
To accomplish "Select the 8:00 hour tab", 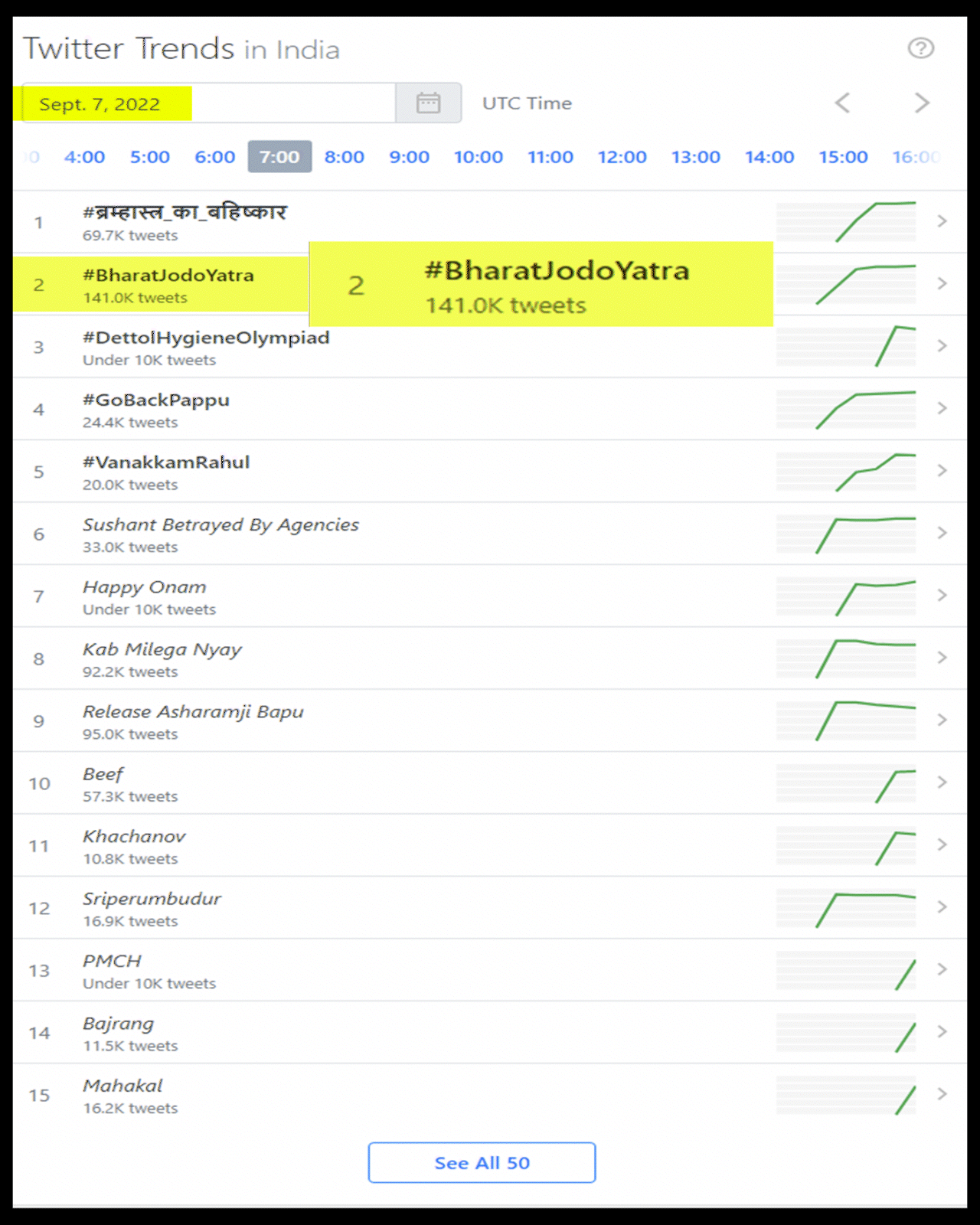I will (344, 157).
